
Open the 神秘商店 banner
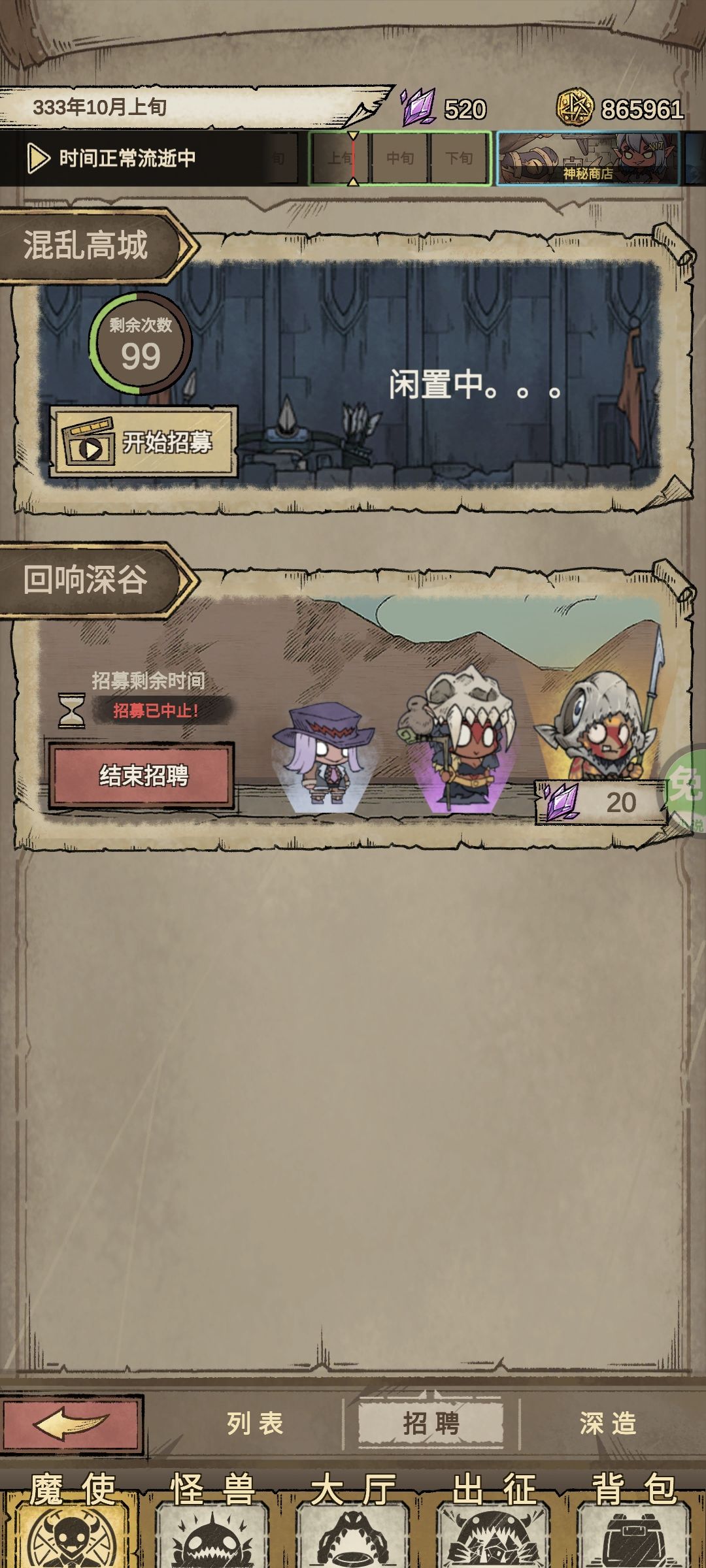tap(588, 159)
